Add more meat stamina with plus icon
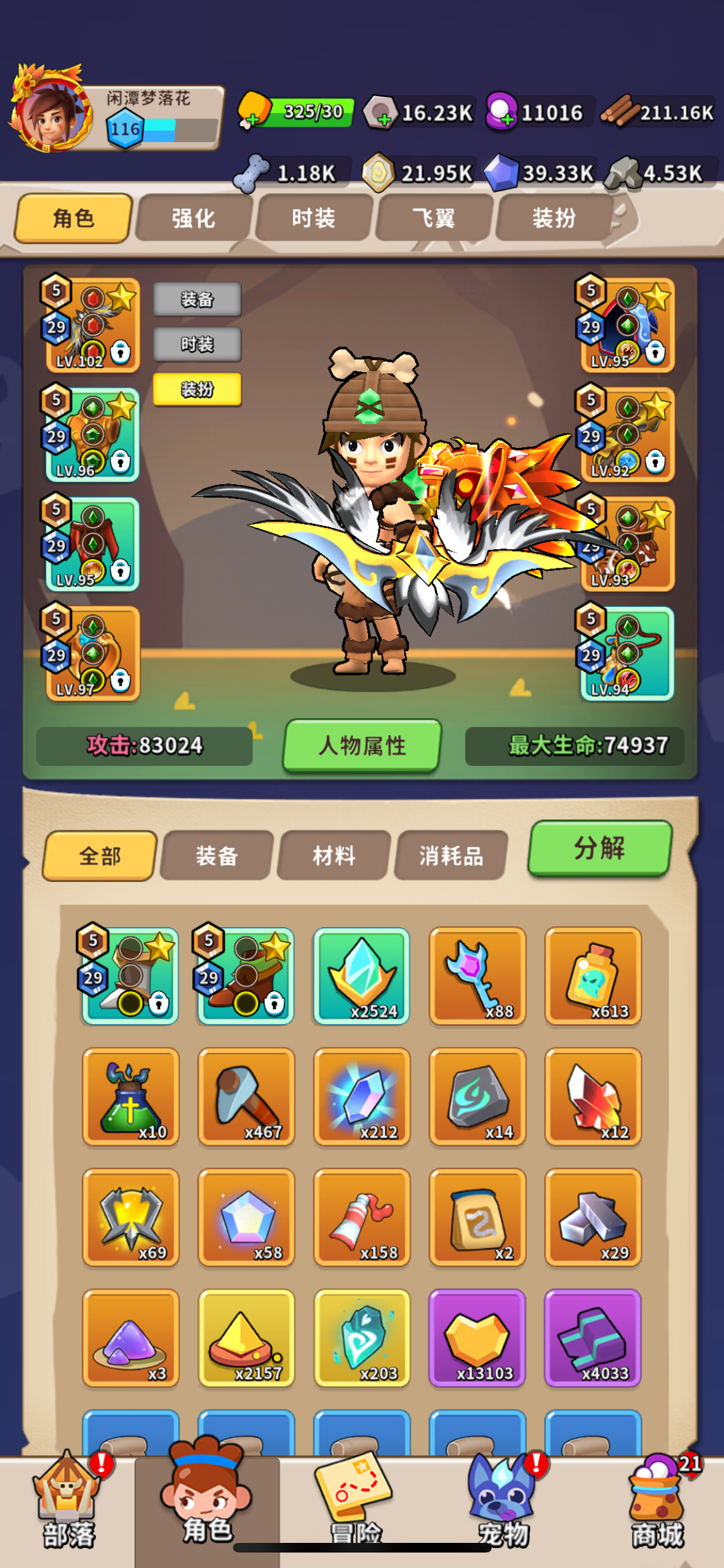Image resolution: width=724 pixels, height=1568 pixels. (x=253, y=119)
